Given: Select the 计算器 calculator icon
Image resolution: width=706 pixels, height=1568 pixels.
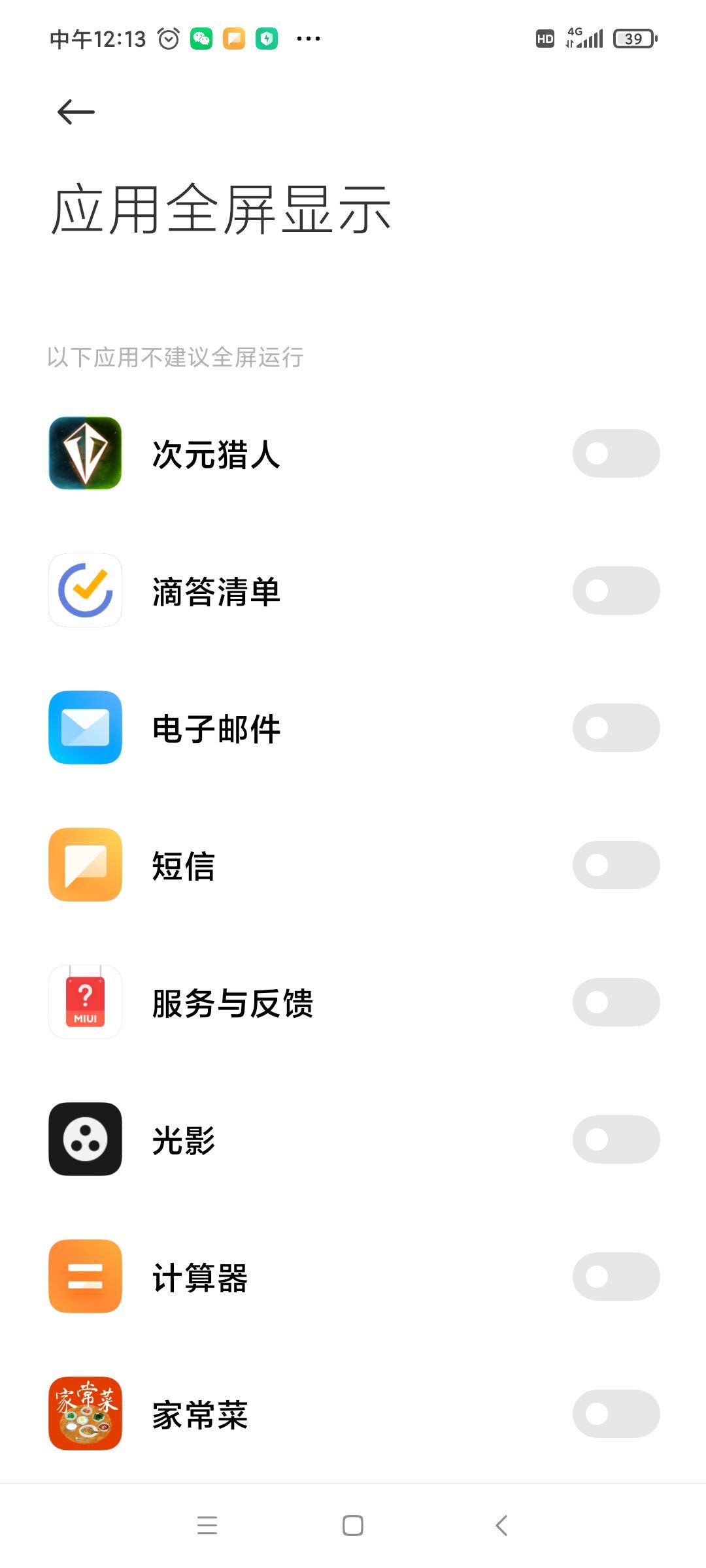Looking at the screenshot, I should coord(85,1277).
